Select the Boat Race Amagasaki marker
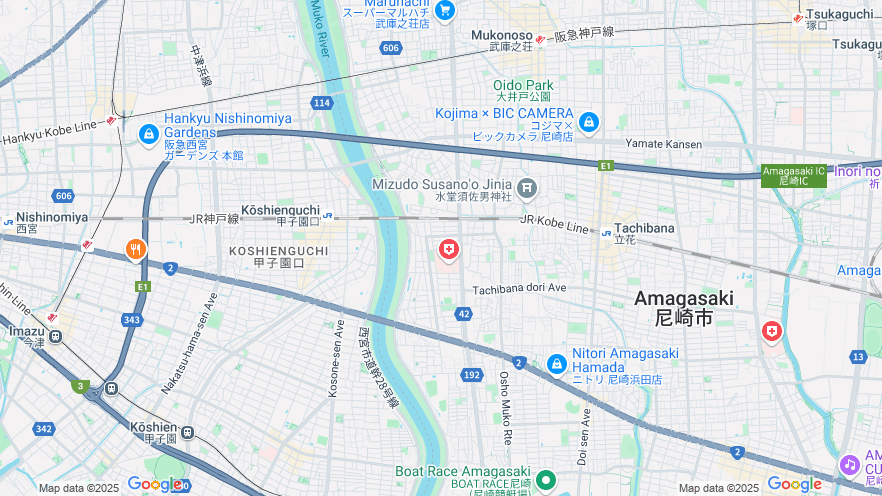Screen dimensions: 882x496 click(545, 480)
